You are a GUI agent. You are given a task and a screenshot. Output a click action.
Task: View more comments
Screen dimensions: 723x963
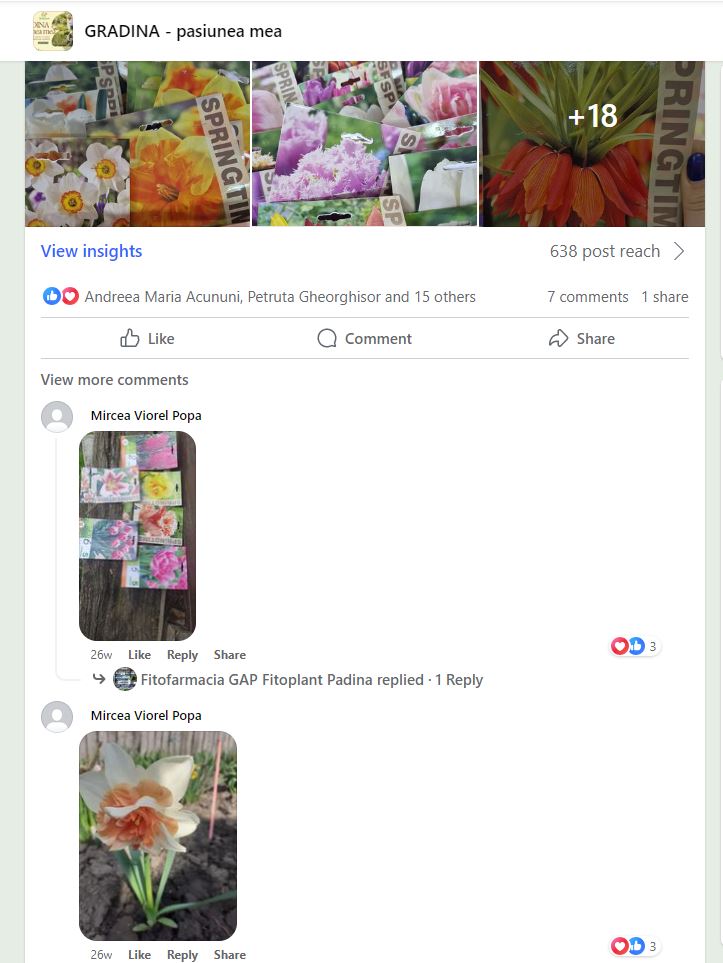tap(114, 380)
